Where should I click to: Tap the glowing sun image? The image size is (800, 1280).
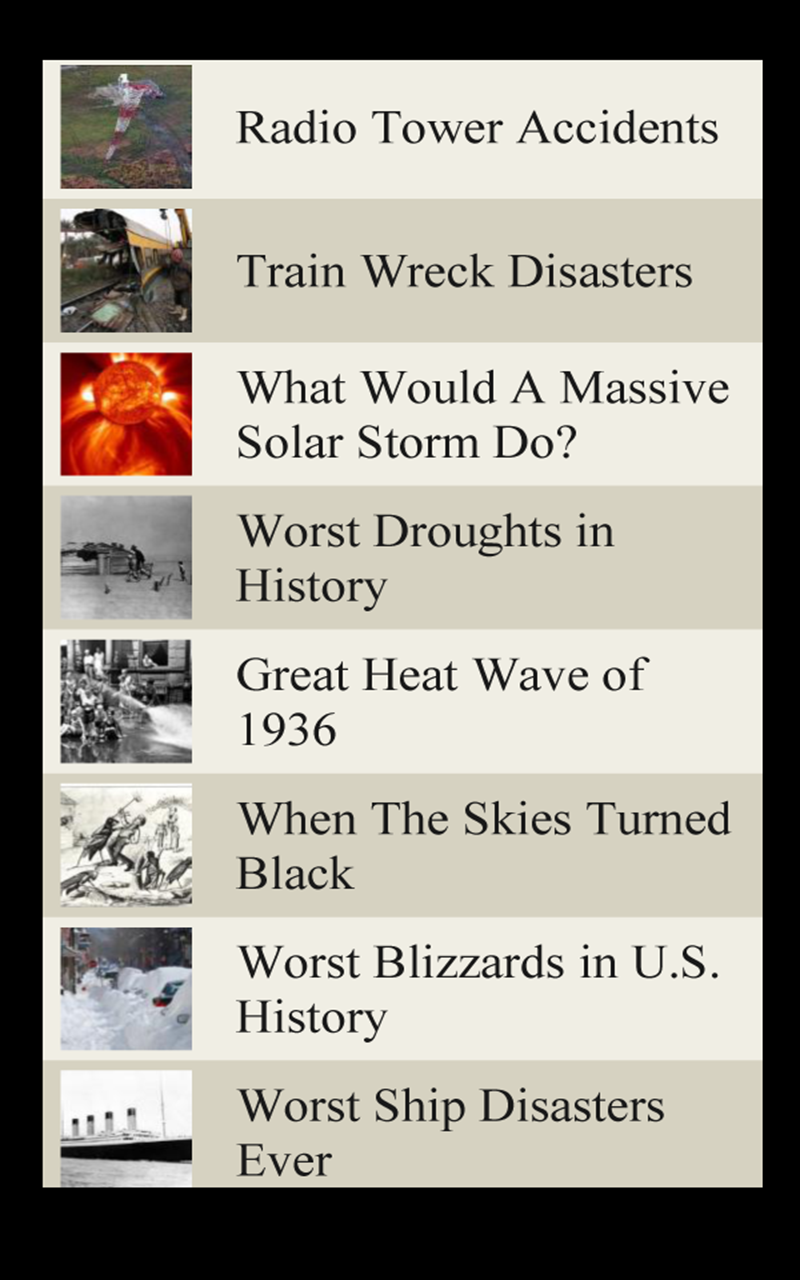pyautogui.click(x=125, y=414)
